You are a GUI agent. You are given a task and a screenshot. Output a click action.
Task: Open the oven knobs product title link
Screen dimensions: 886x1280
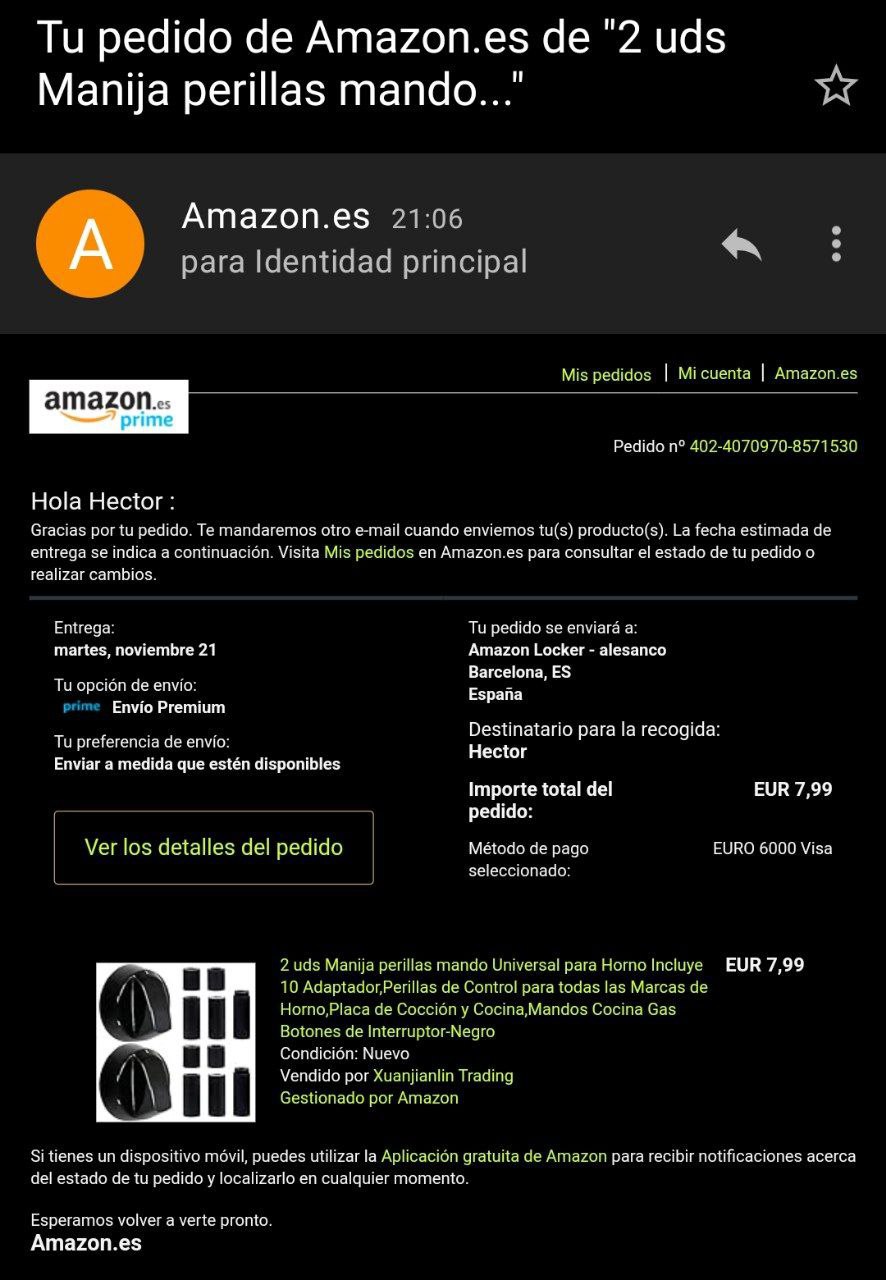(x=492, y=998)
